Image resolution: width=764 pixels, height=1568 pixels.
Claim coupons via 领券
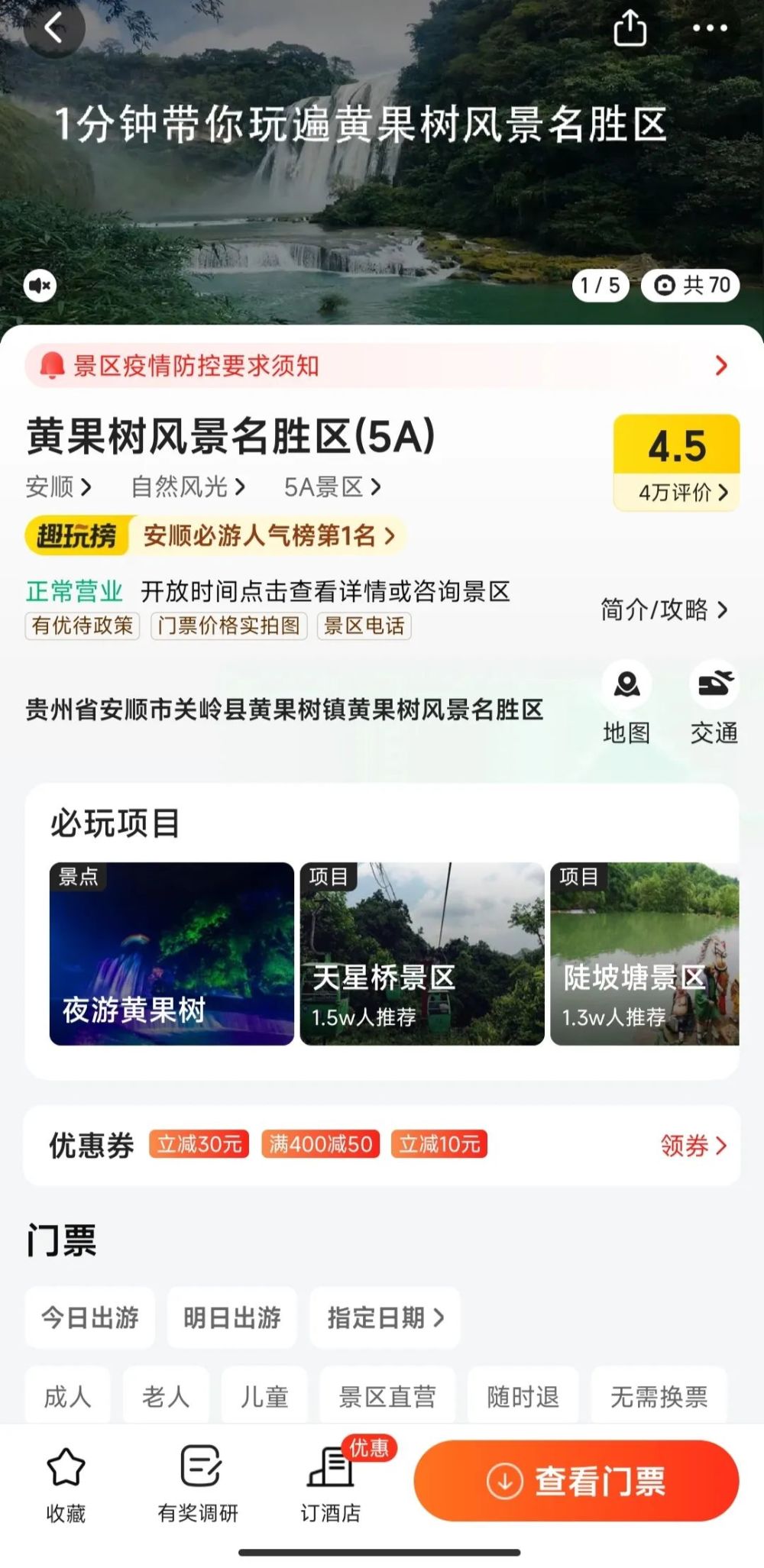692,1146
